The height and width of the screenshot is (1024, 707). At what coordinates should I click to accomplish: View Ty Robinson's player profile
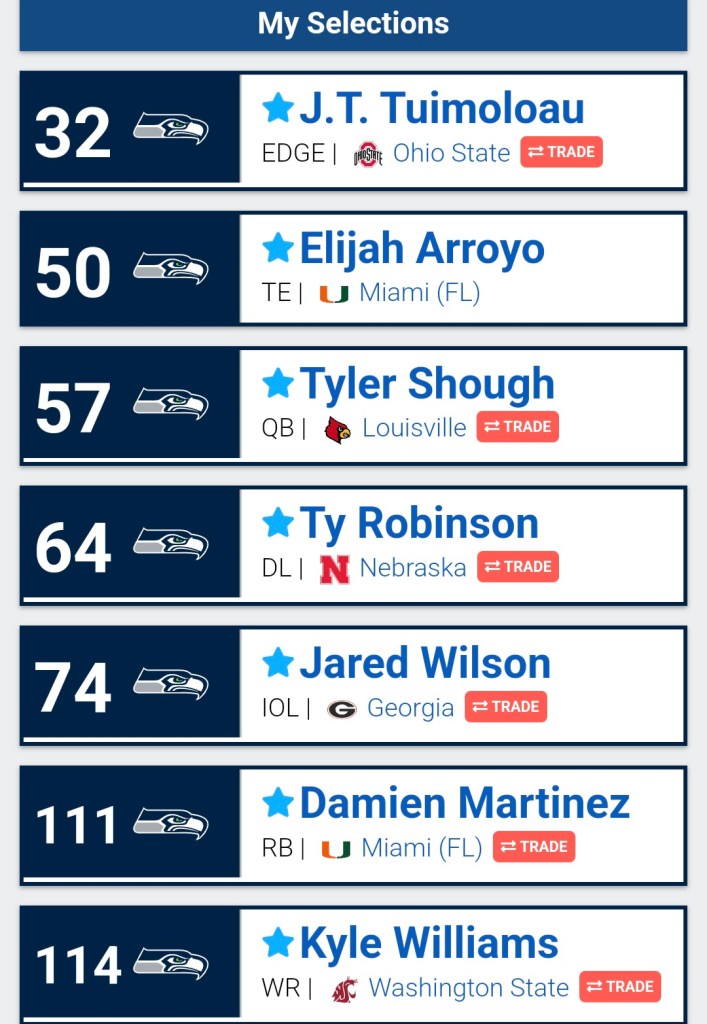(418, 523)
